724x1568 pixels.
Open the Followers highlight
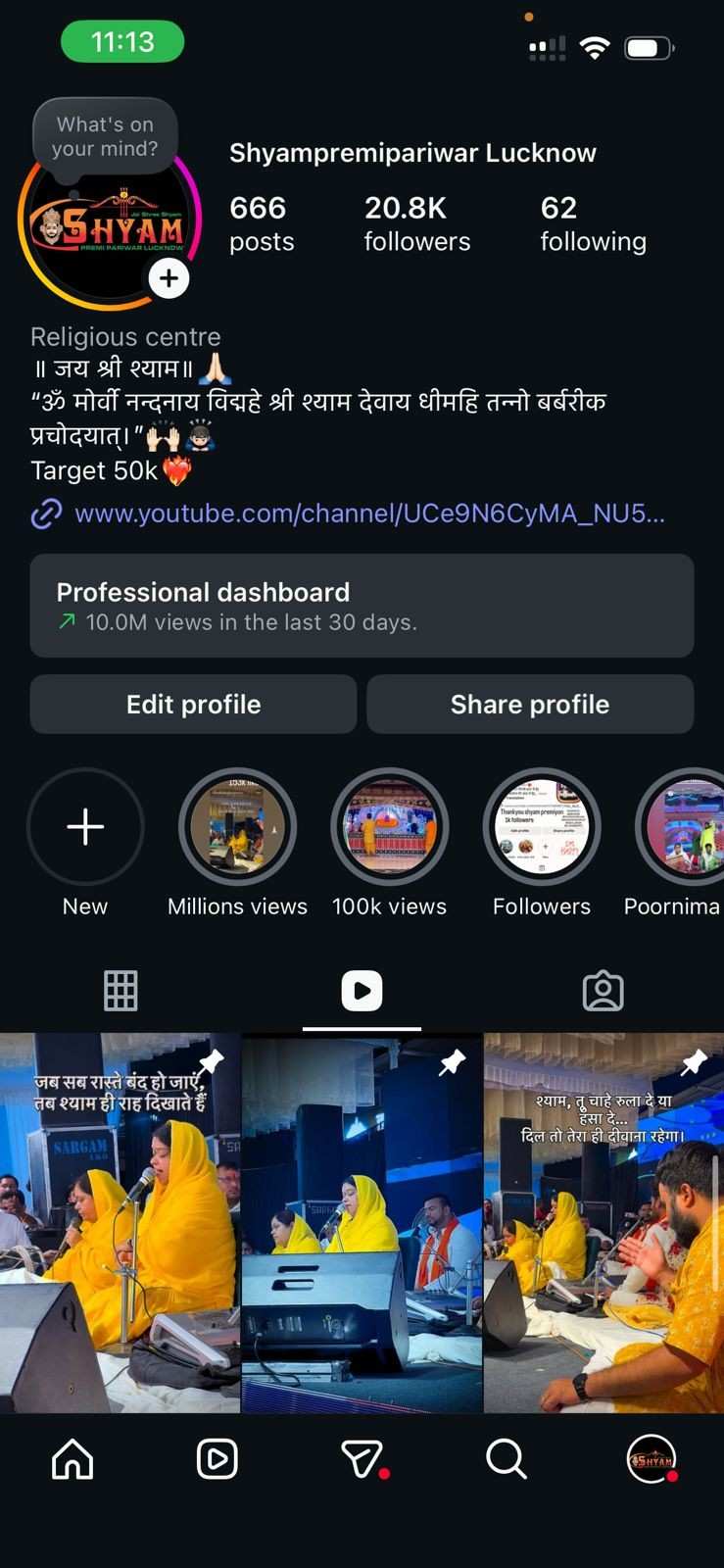click(541, 827)
